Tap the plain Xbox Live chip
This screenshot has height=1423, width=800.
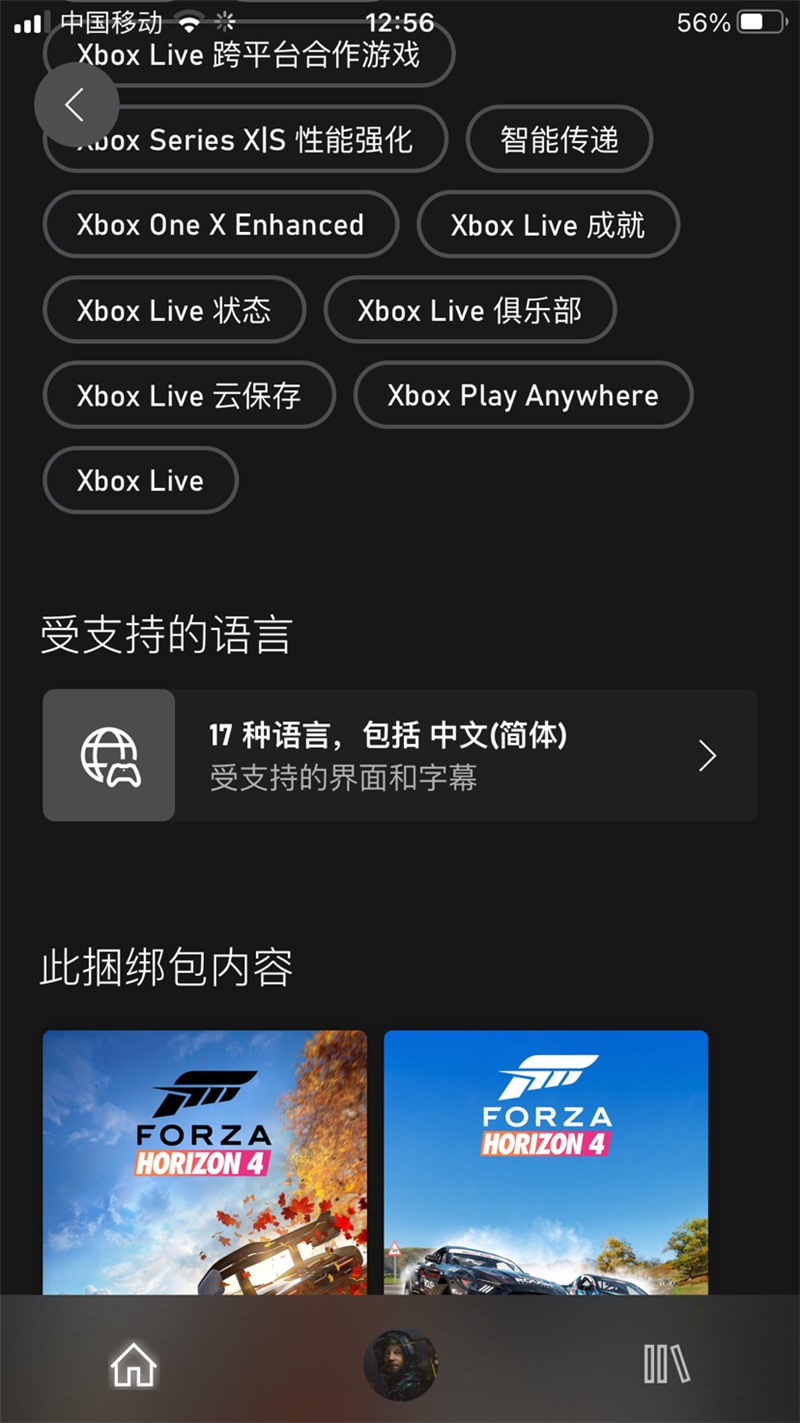coord(140,480)
